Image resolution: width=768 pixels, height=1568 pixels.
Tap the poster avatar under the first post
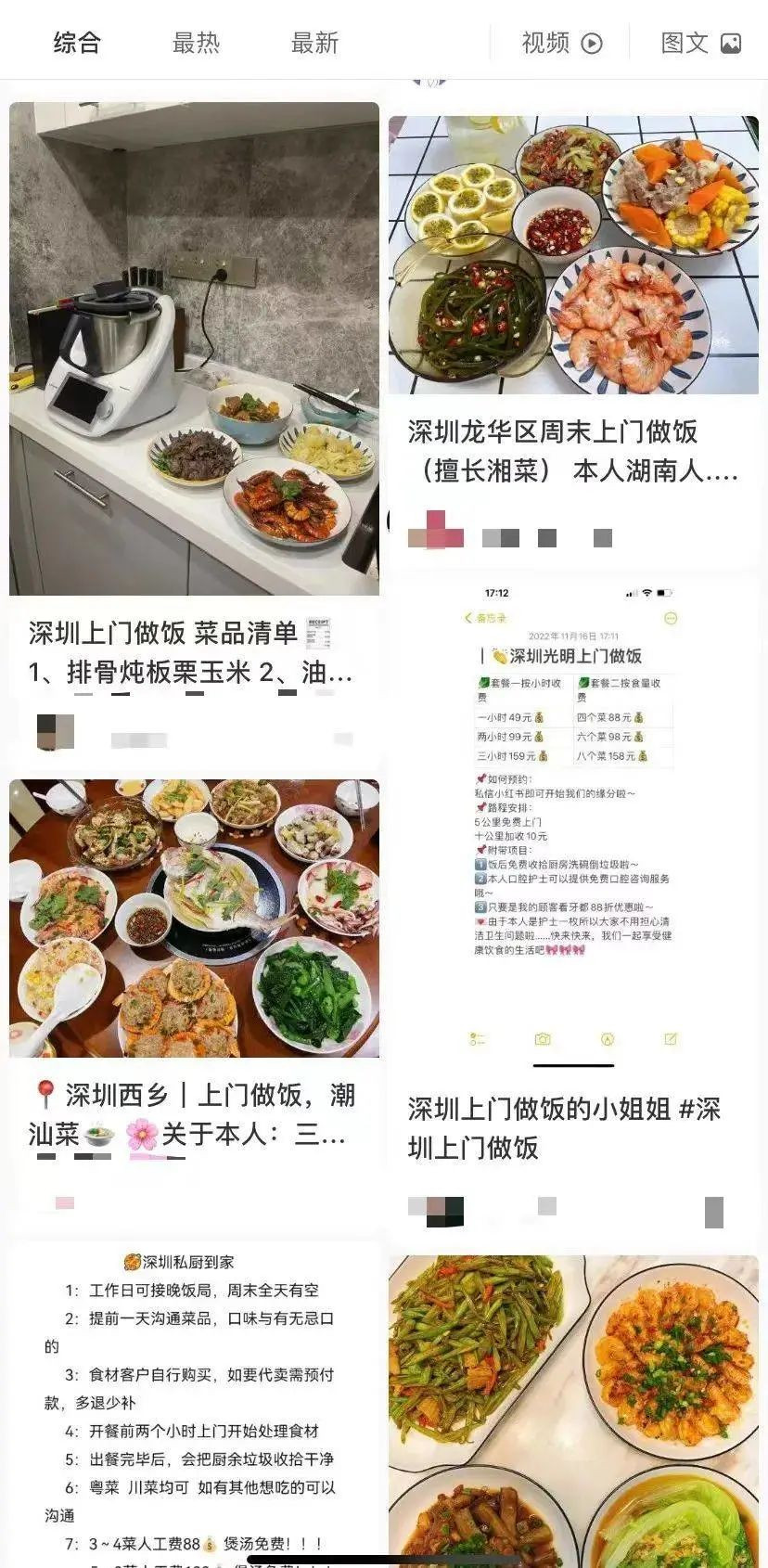click(x=51, y=733)
